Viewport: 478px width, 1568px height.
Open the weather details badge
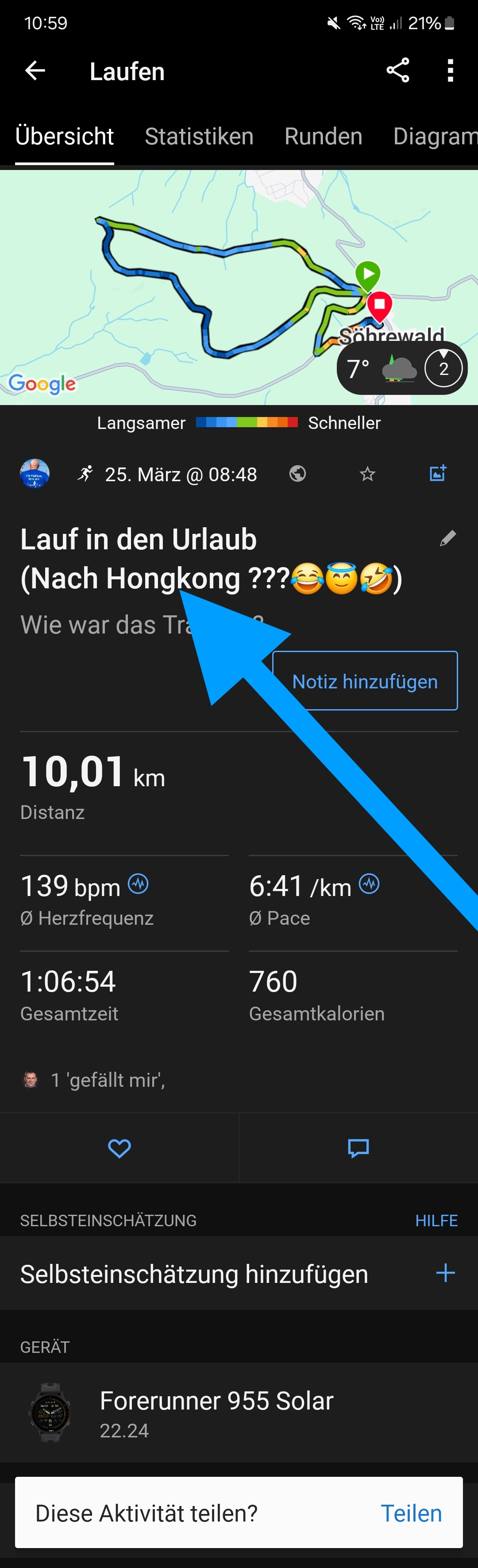401,368
